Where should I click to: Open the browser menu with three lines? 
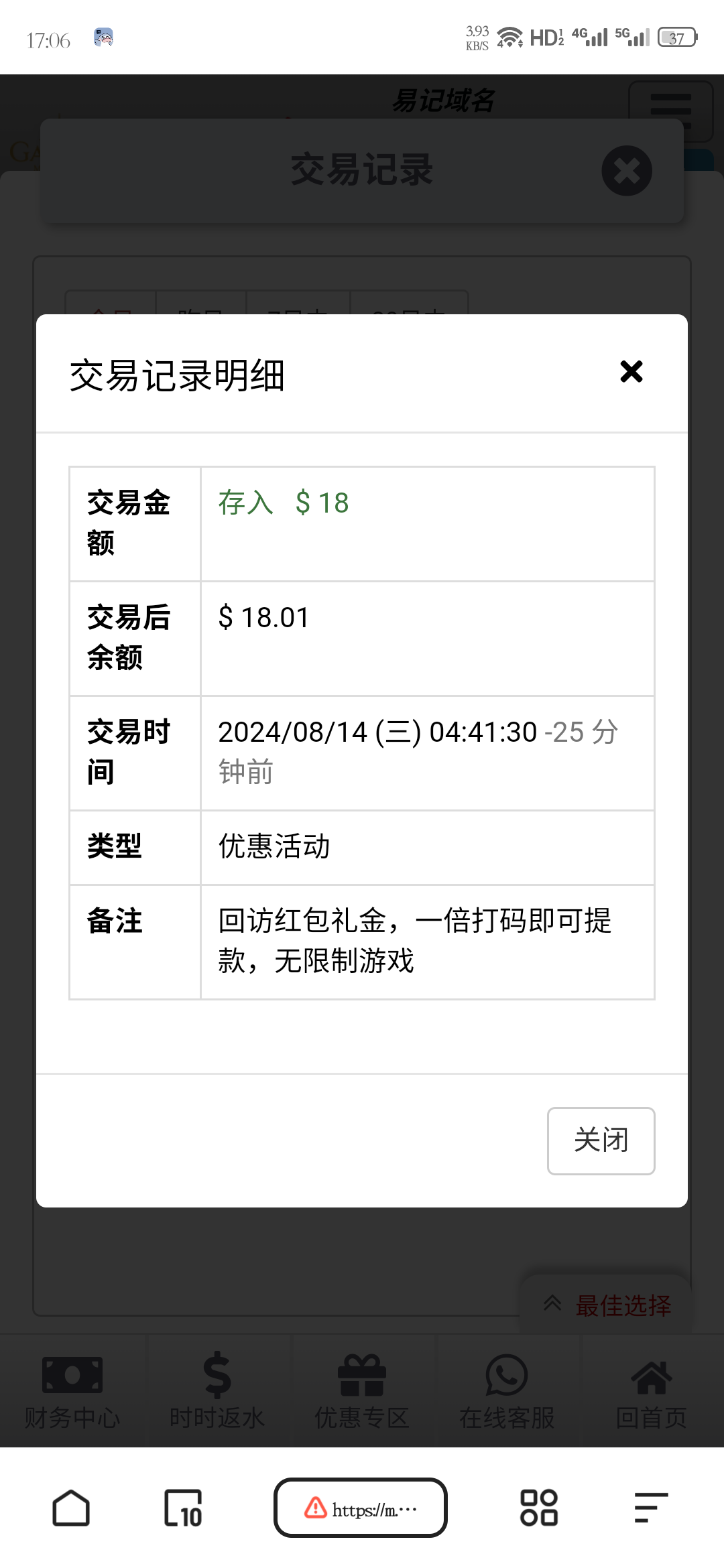click(x=651, y=1508)
